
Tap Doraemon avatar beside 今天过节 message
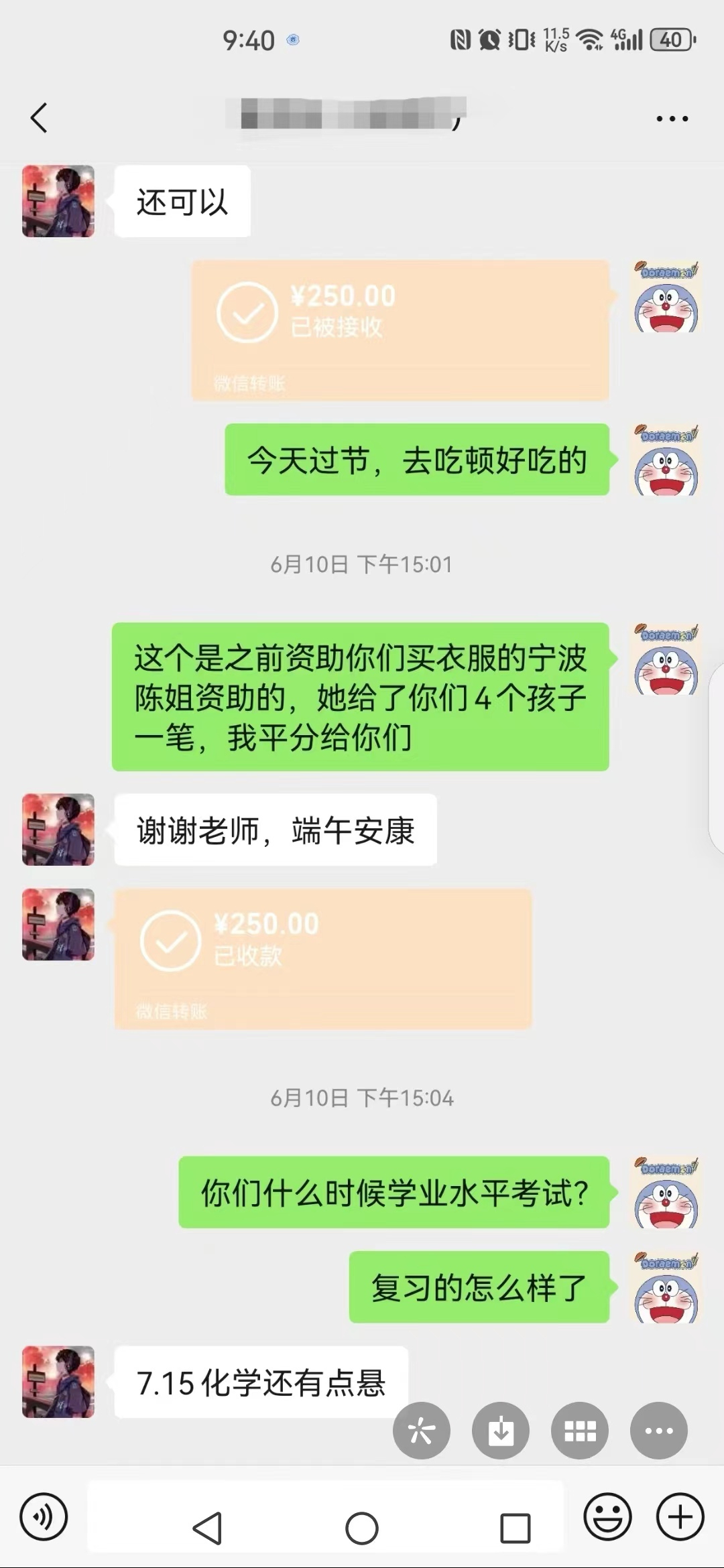(666, 460)
